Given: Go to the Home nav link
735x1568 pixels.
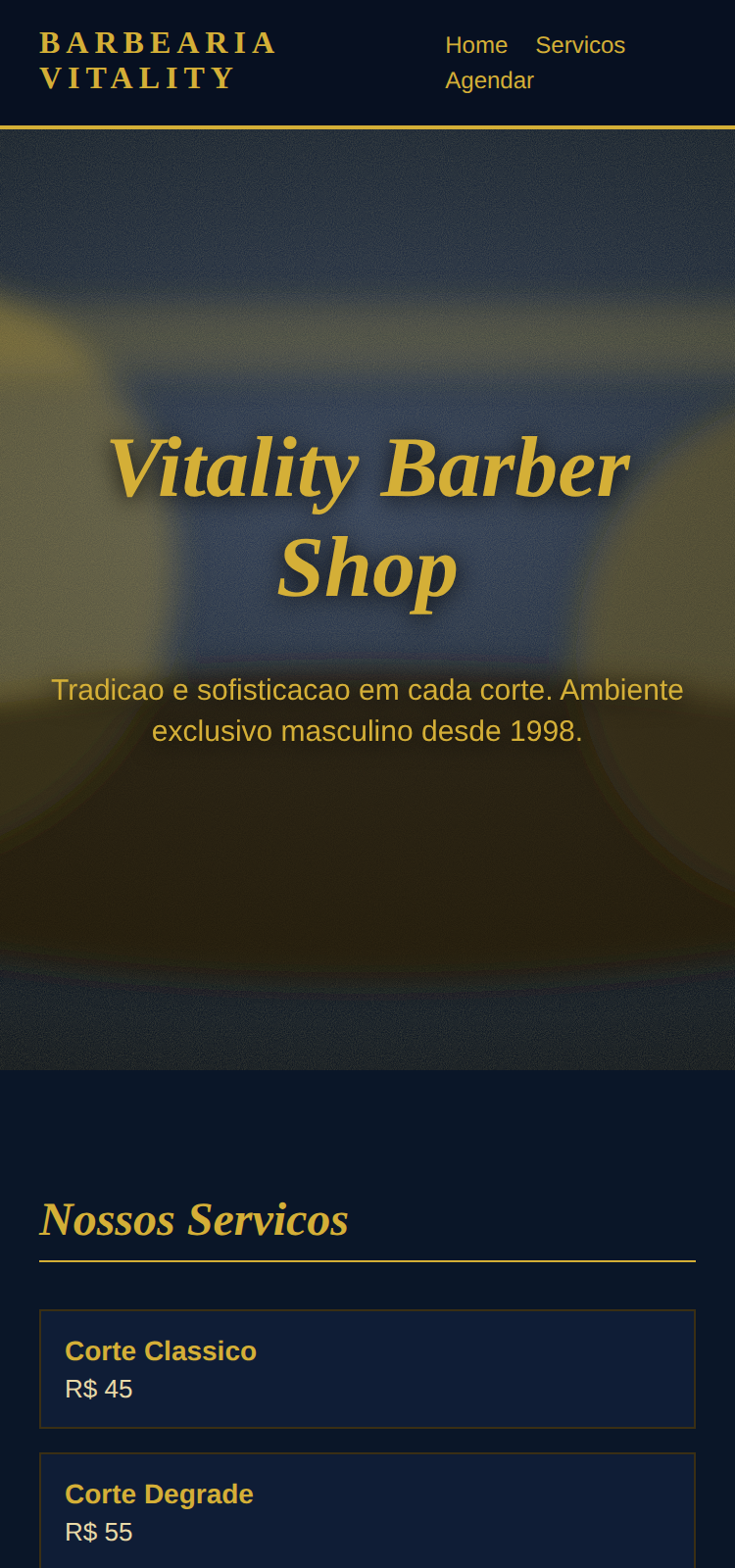Looking at the screenshot, I should (x=476, y=45).
